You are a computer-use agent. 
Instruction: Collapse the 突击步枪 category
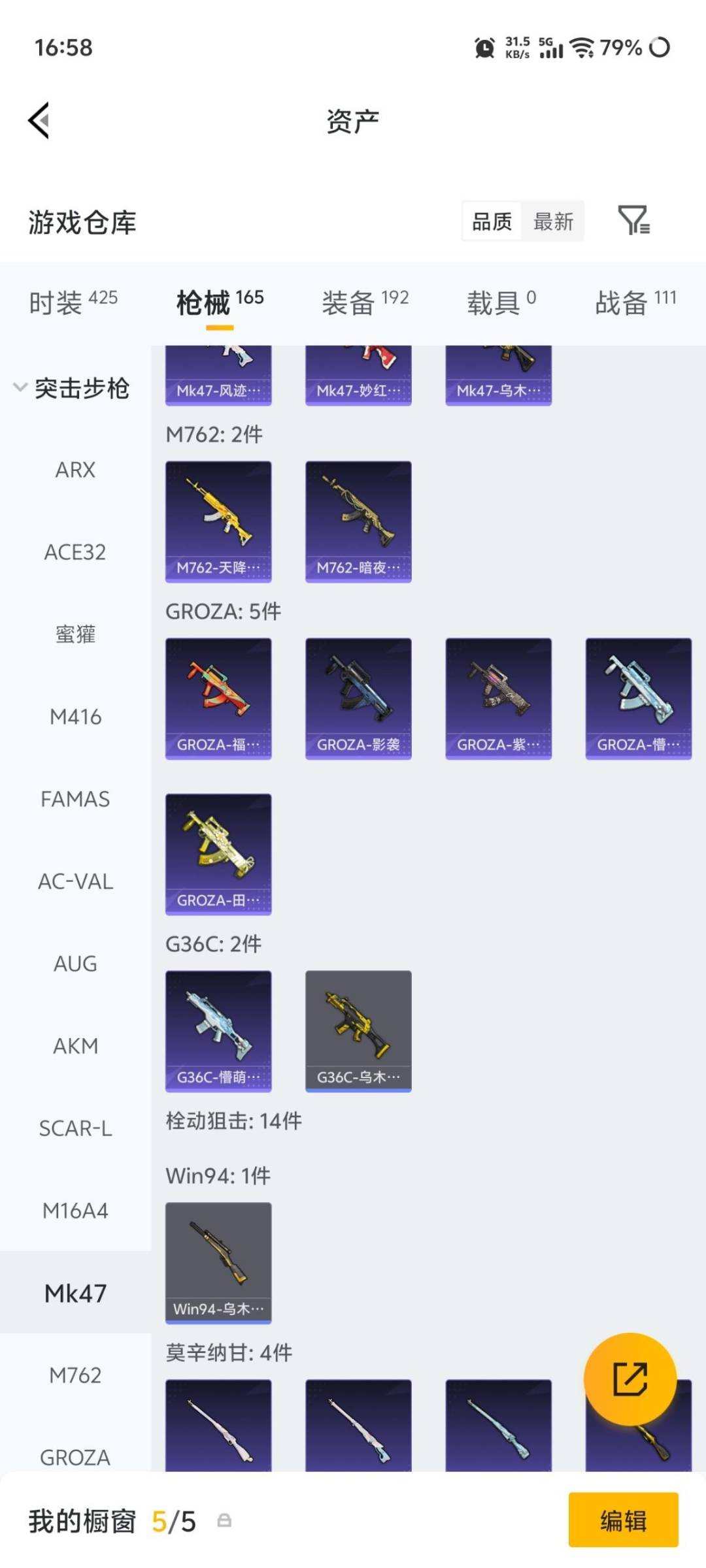pyautogui.click(x=72, y=388)
